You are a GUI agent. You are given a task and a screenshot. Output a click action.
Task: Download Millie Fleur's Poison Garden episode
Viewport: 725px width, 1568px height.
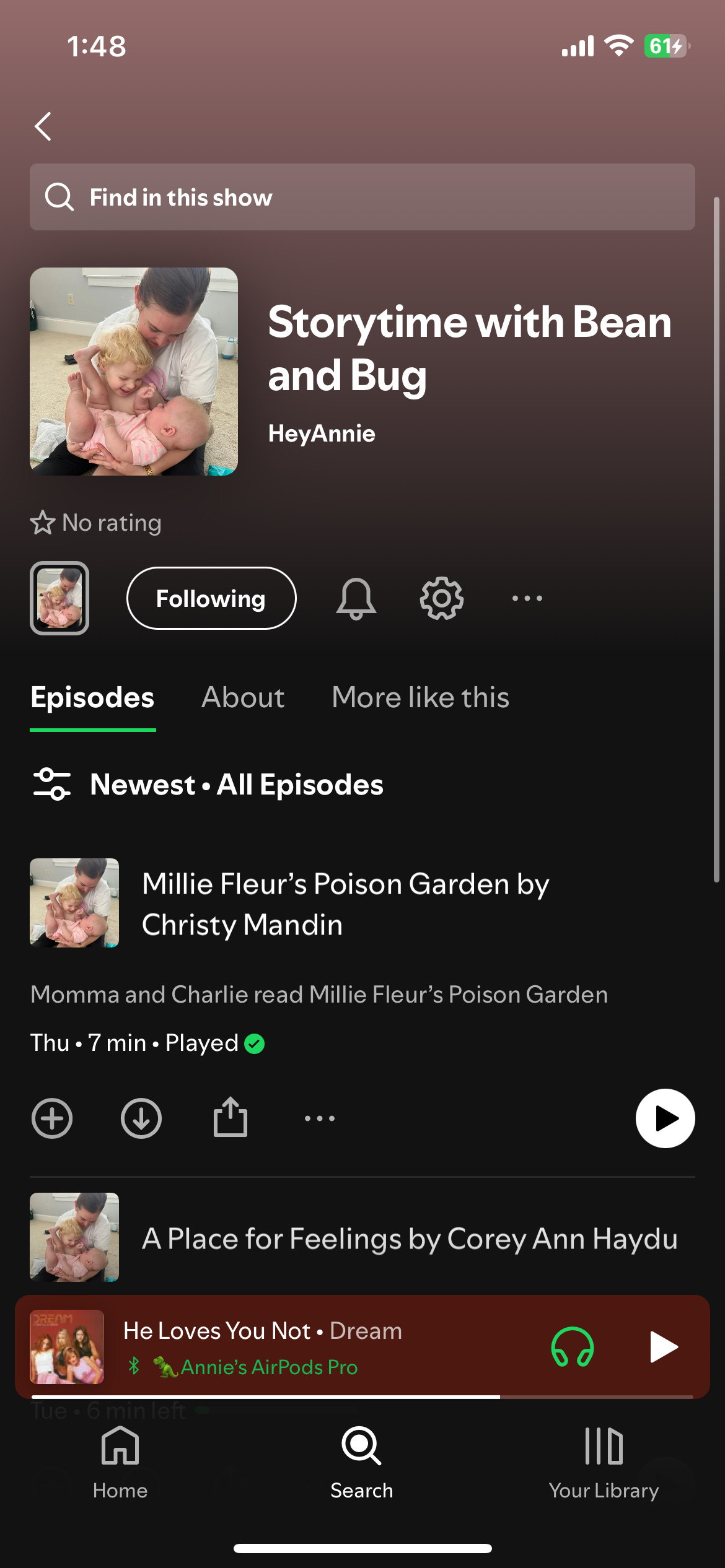tap(141, 1118)
